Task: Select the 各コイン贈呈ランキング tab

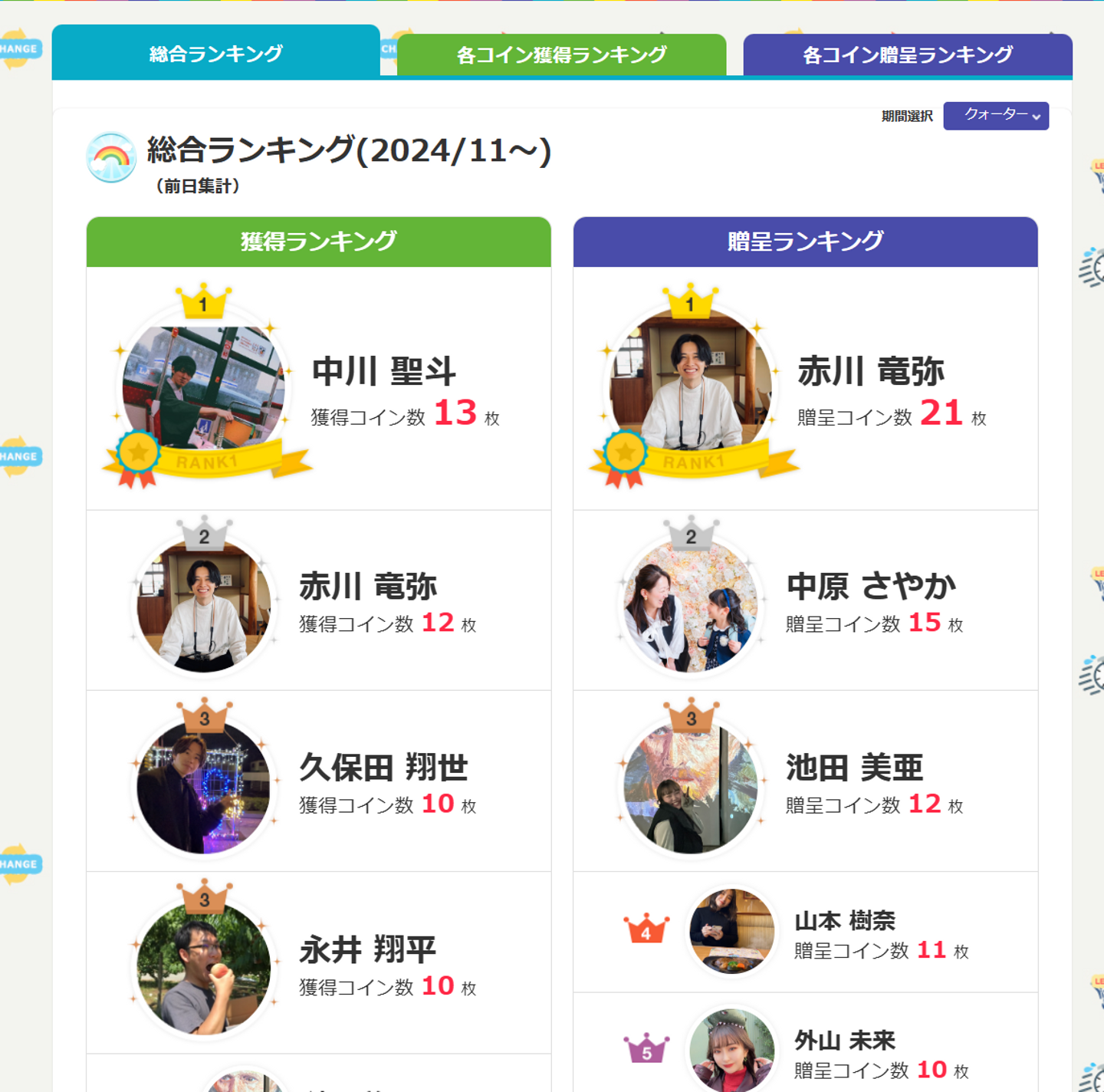Action: (x=907, y=55)
